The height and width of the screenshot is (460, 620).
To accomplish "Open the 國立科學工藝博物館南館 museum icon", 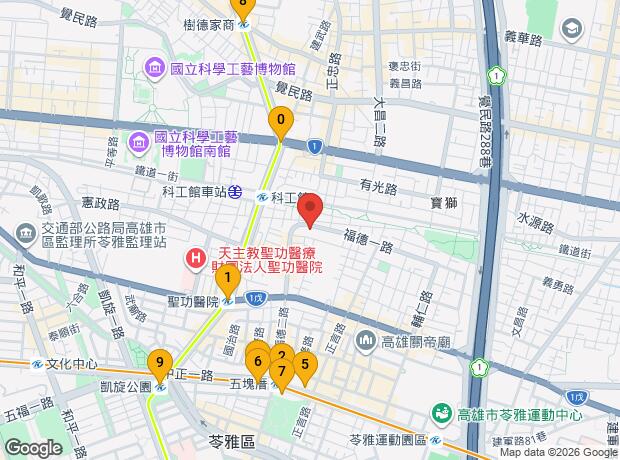I will click(x=139, y=143).
